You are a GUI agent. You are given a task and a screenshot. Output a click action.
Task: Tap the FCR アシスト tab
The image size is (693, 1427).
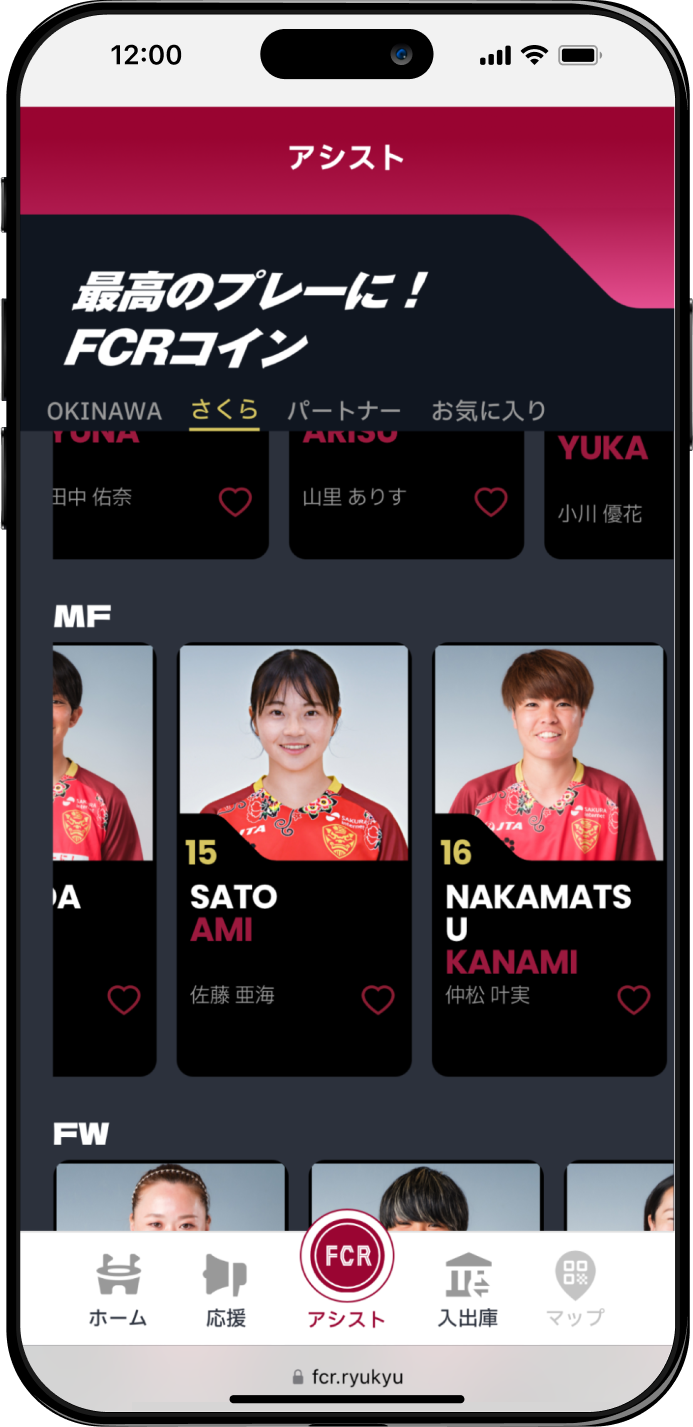pyautogui.click(x=347, y=1270)
